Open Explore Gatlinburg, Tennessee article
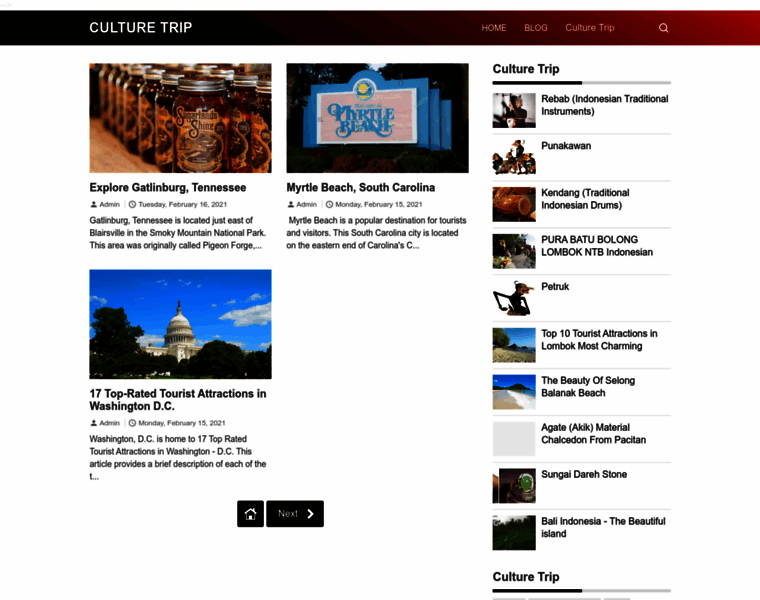760x600 pixels. click(x=167, y=187)
